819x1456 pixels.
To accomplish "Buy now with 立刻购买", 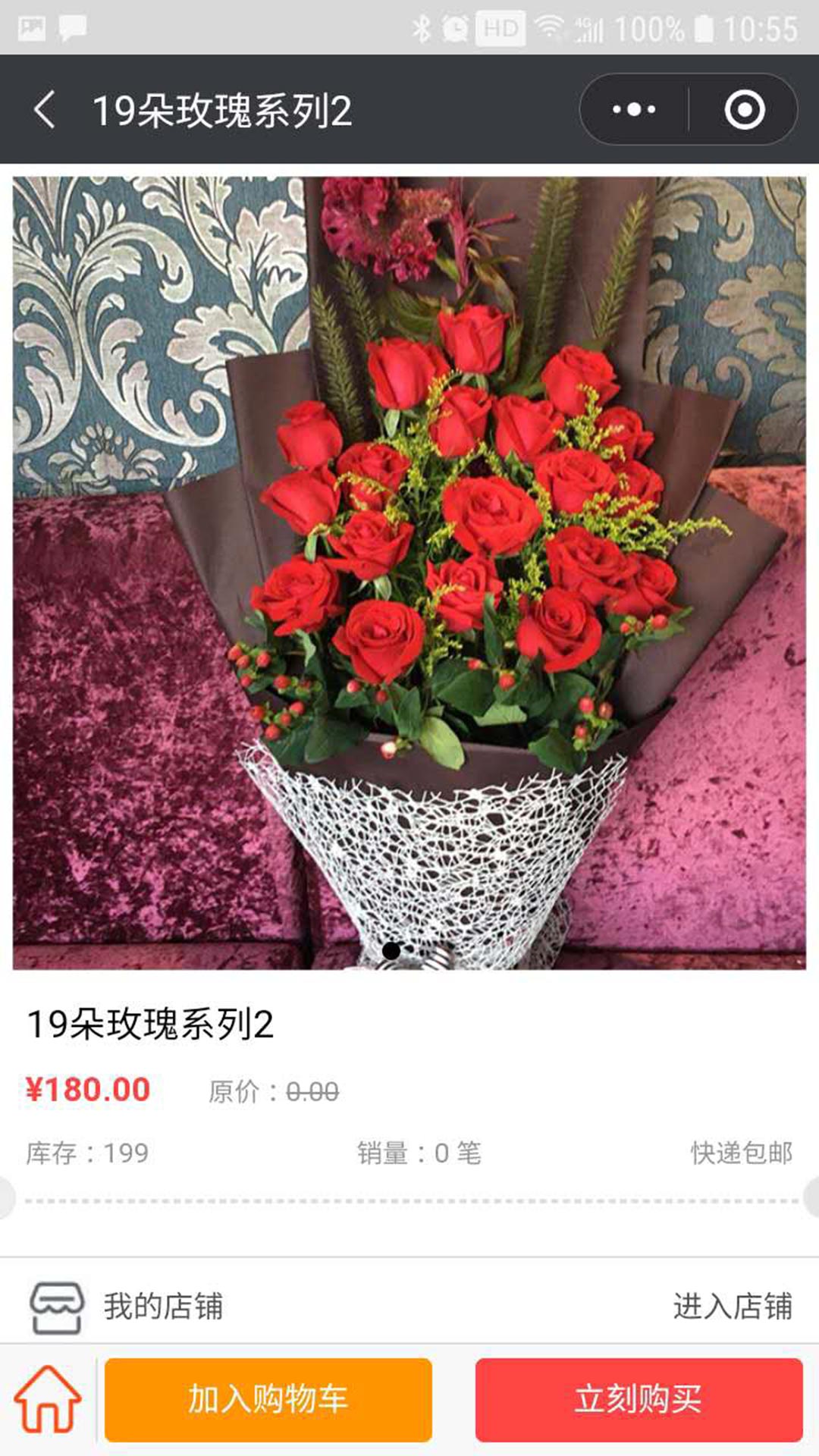I will tap(639, 1399).
